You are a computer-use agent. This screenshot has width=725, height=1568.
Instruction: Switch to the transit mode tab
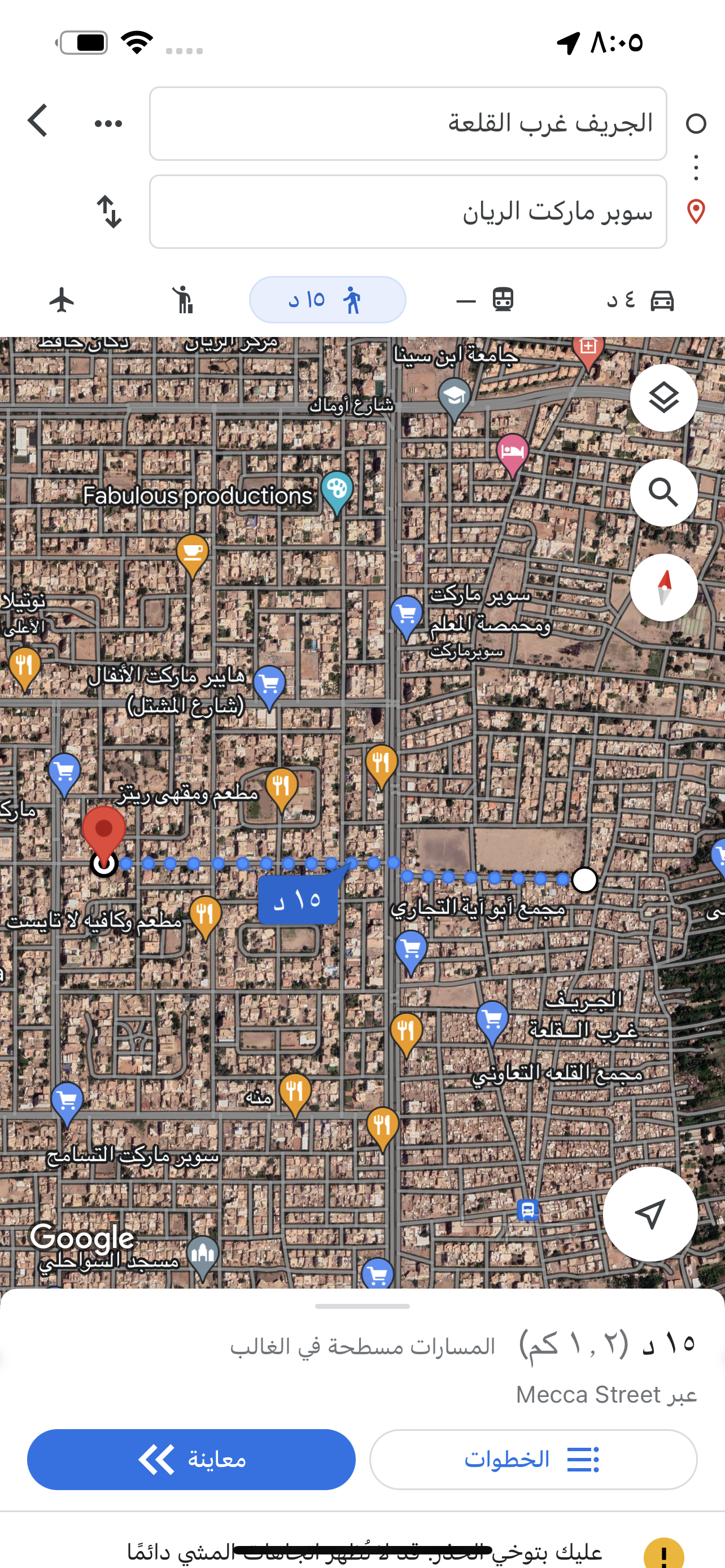485,300
